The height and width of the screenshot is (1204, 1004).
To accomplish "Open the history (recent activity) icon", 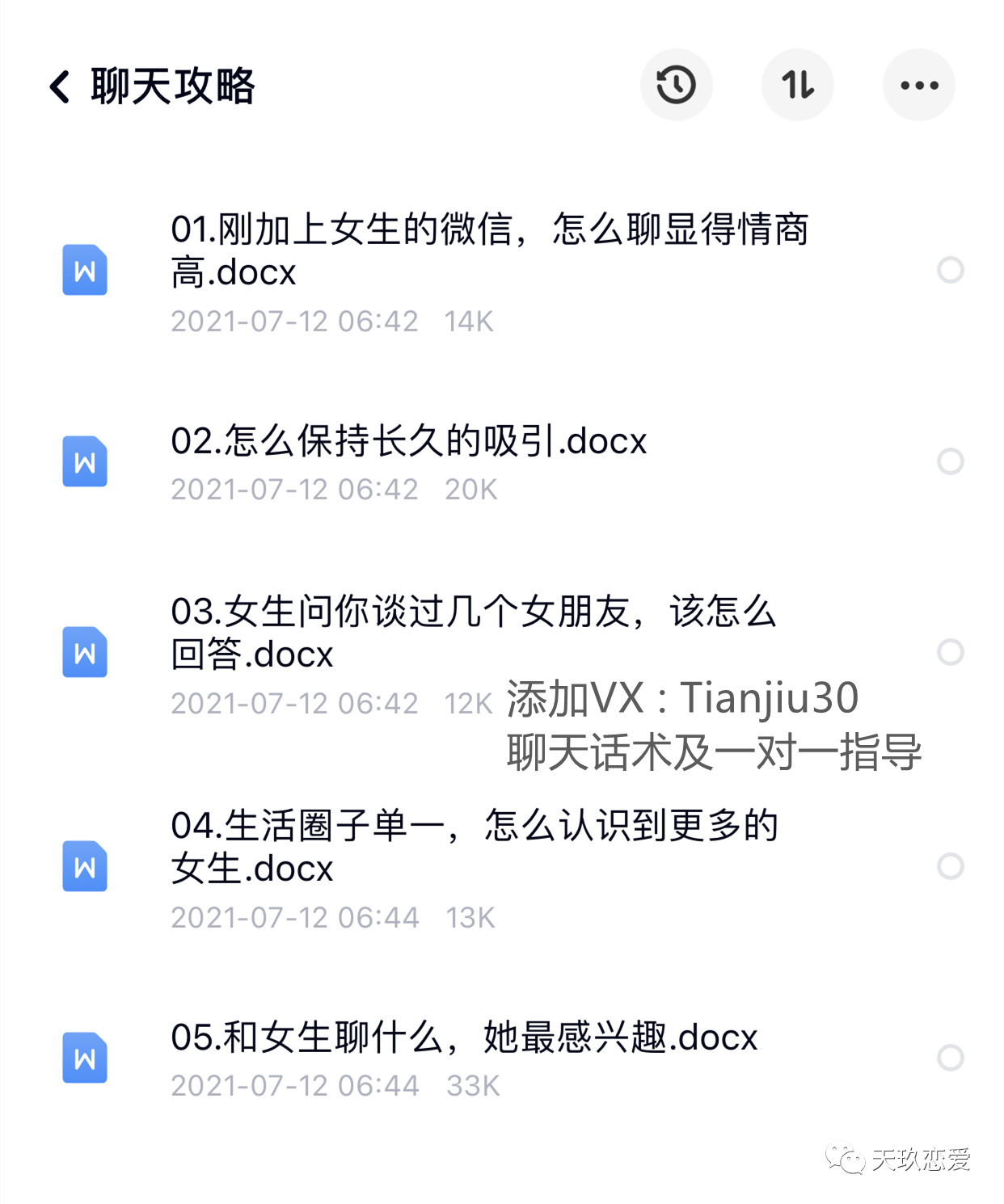I will point(677,85).
